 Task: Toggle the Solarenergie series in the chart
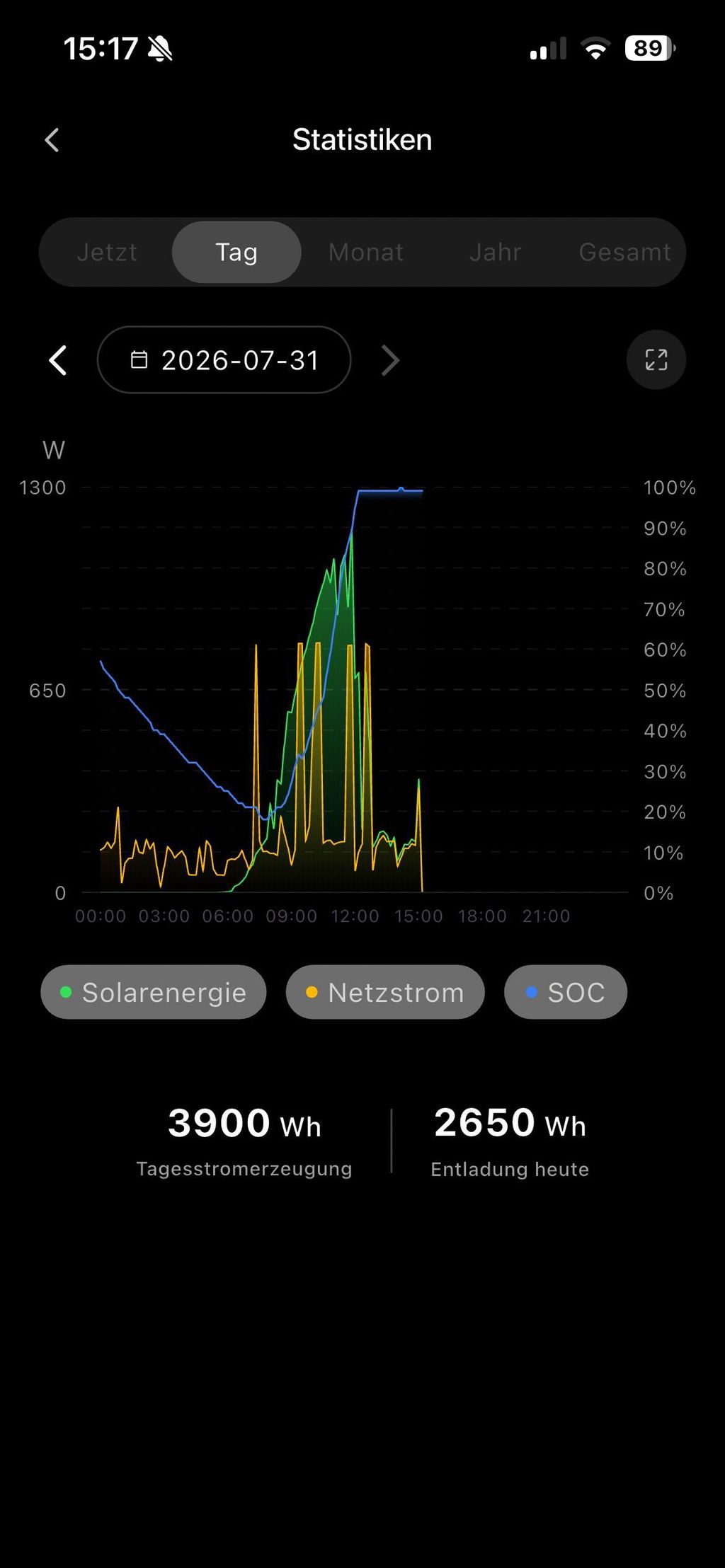pos(154,992)
